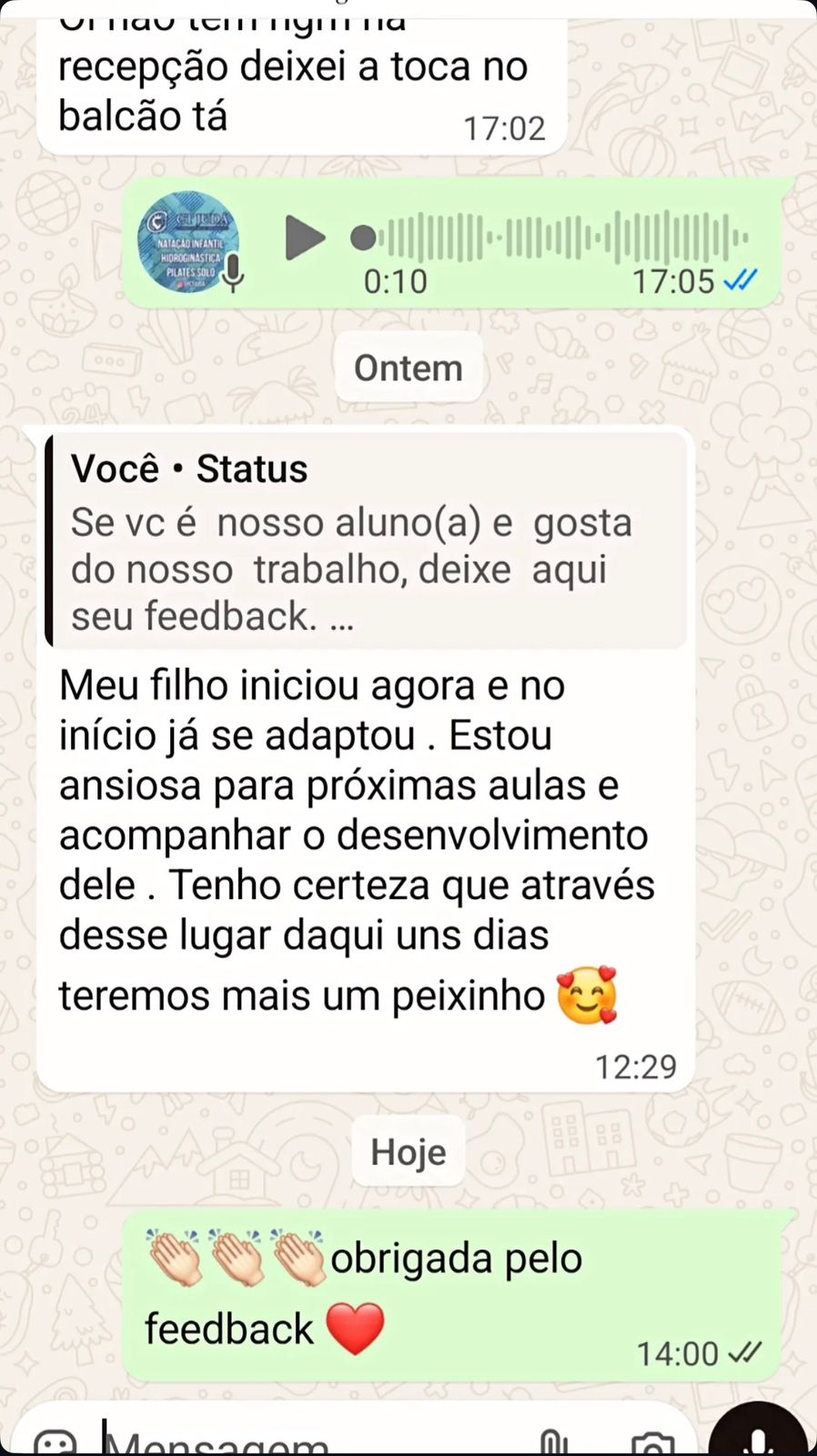Select the "Ontem" date divider

point(408,368)
